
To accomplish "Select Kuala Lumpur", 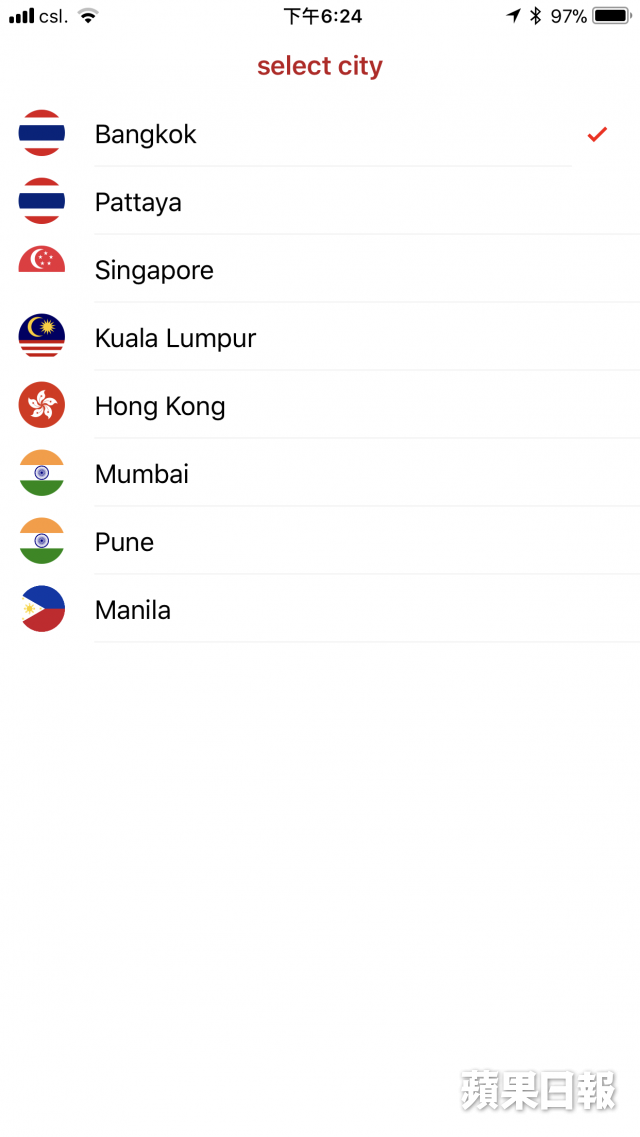I will click(x=320, y=338).
